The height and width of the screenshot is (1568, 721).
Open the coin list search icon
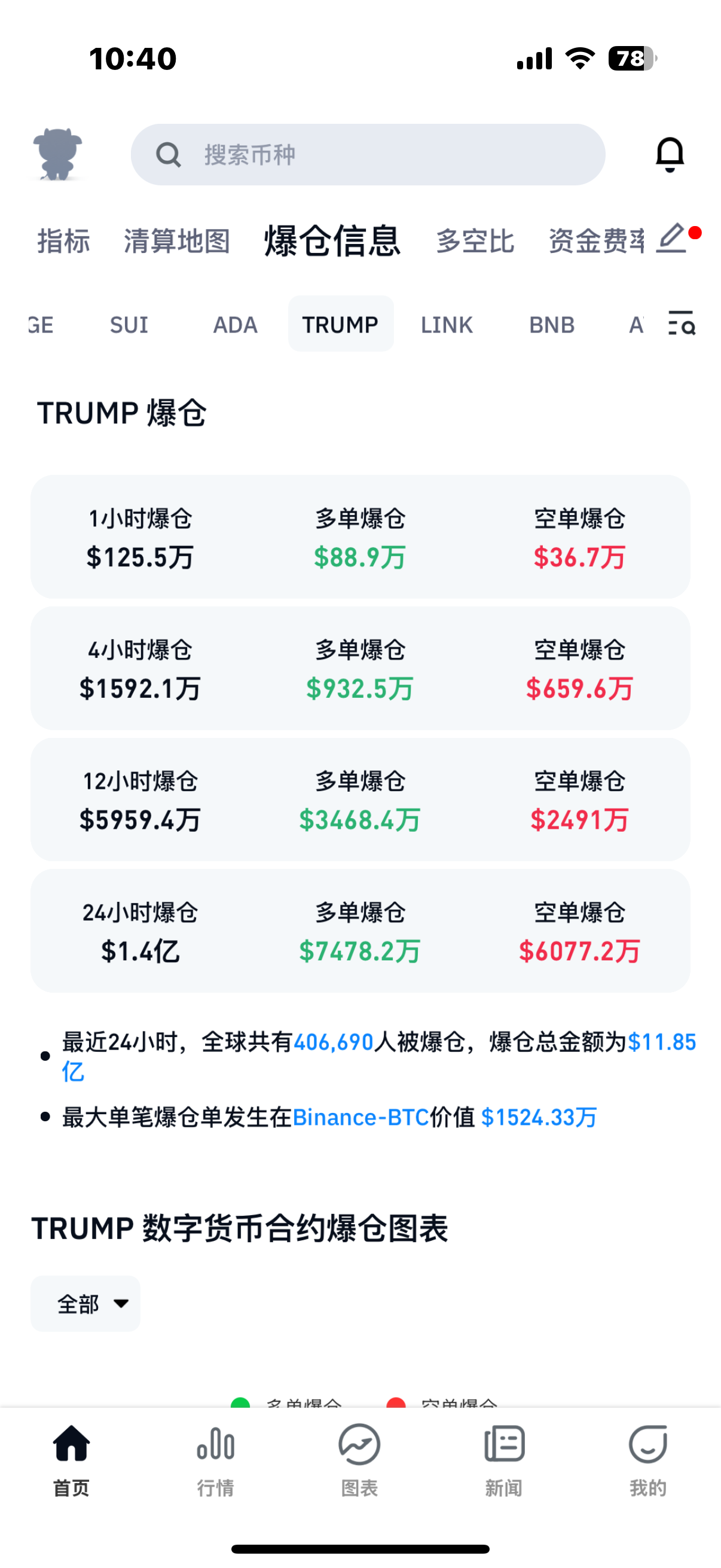(x=682, y=323)
